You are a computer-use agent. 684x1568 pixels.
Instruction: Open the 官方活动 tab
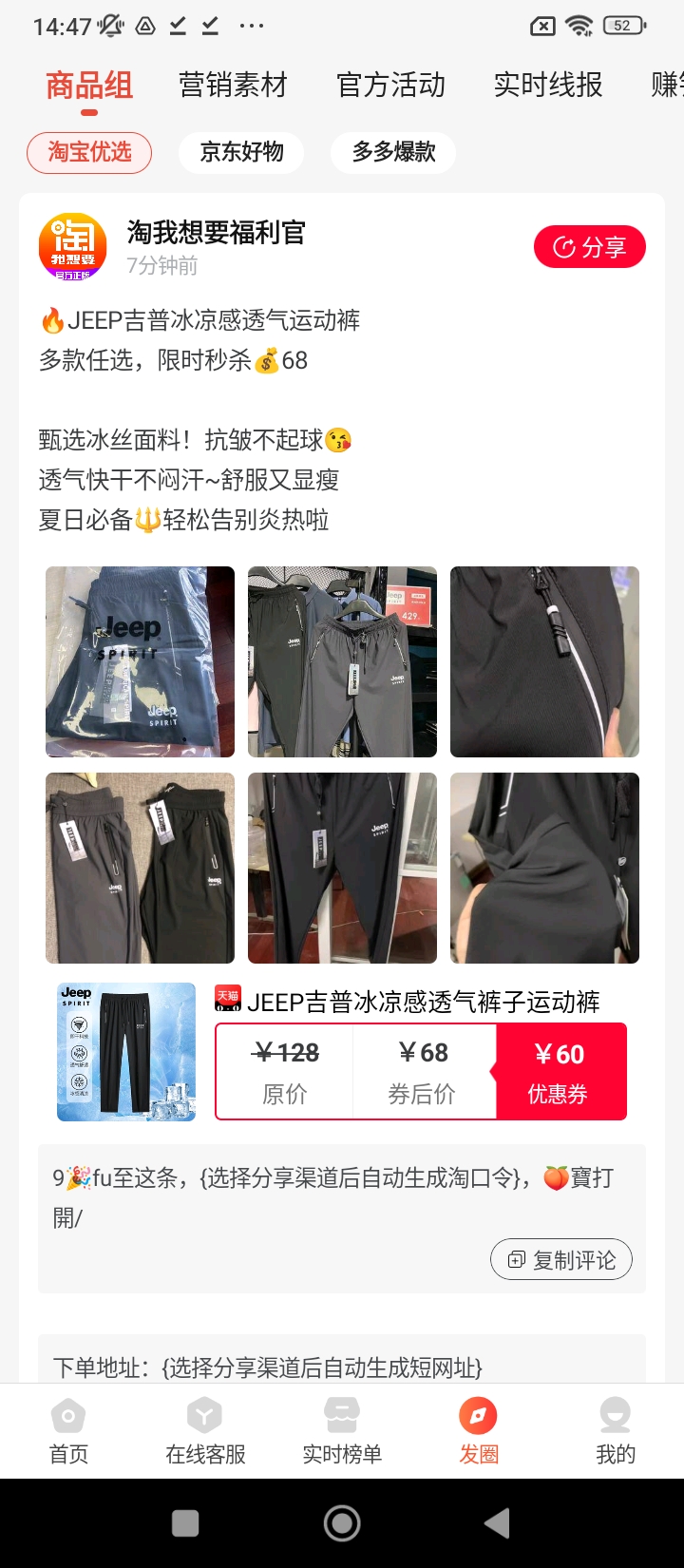click(x=390, y=86)
